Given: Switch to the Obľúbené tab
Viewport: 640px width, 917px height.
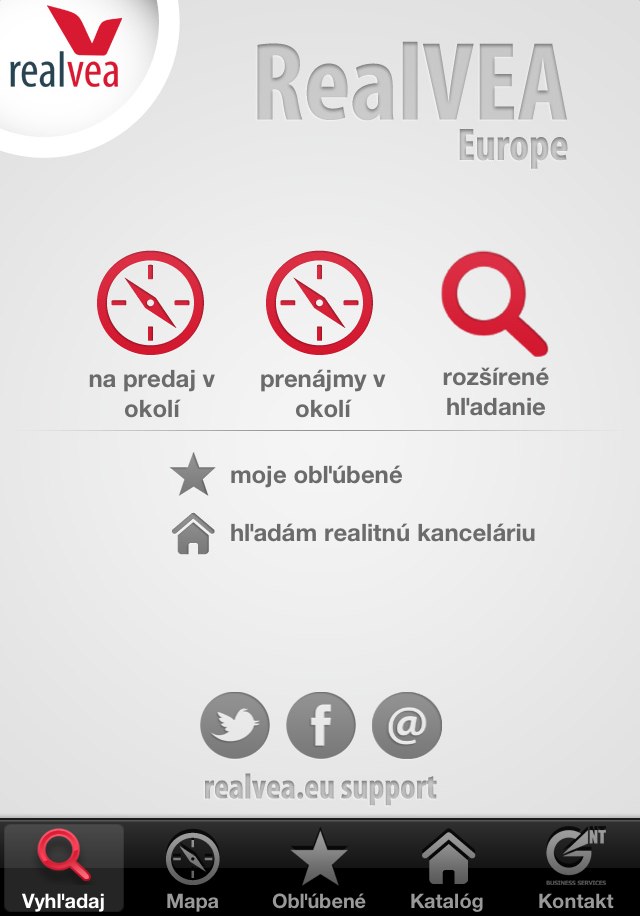Looking at the screenshot, I should [x=319, y=869].
